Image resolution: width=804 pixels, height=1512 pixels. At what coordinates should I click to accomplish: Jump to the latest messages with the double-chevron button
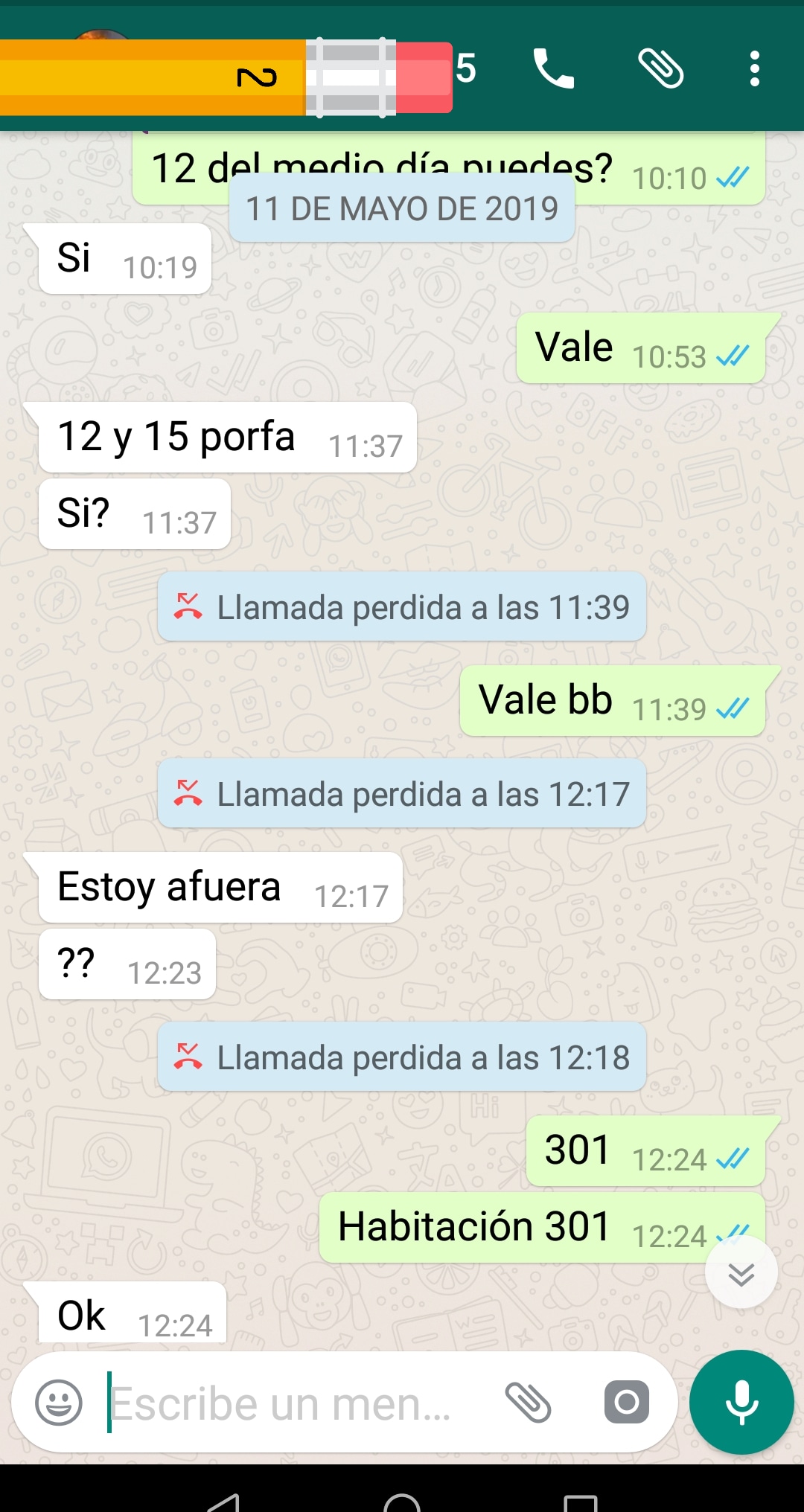[741, 1274]
